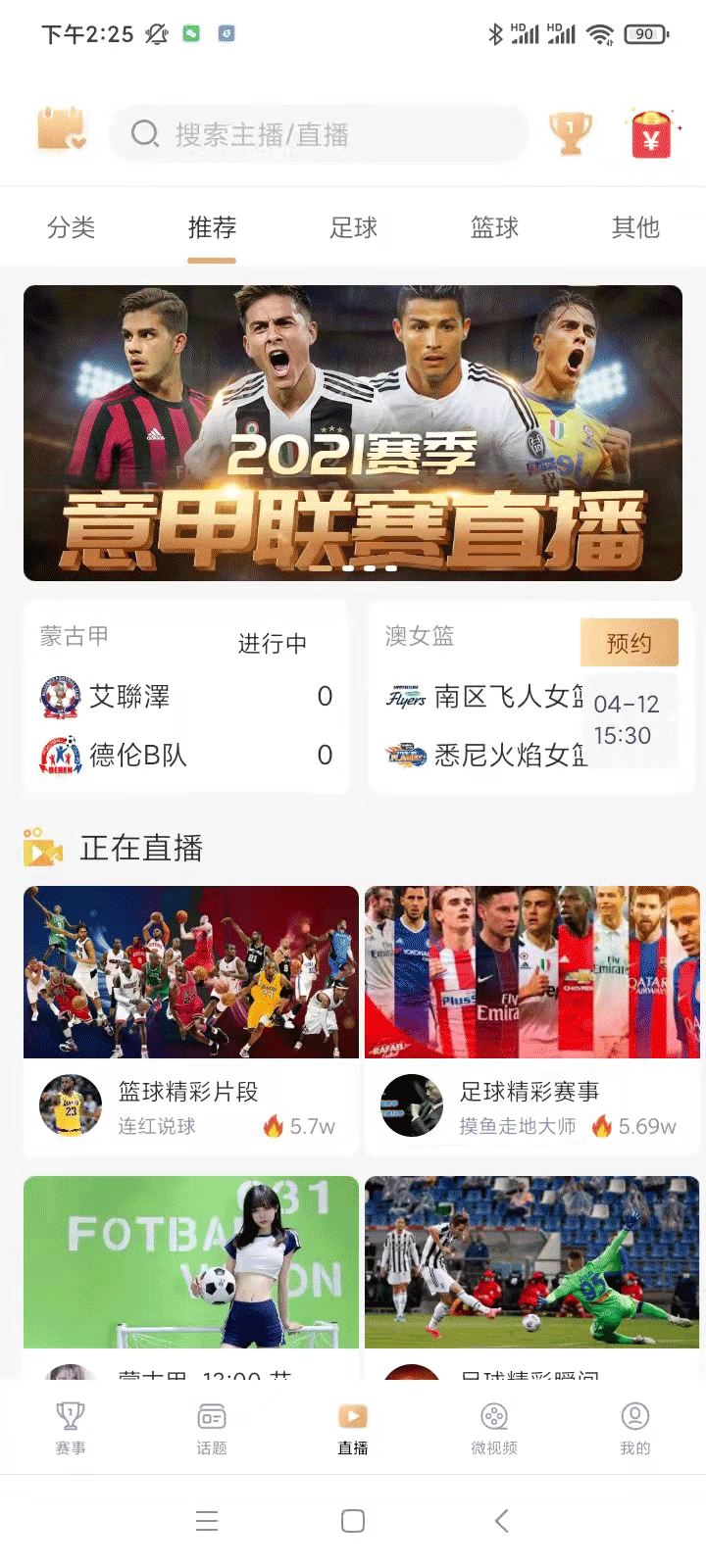Image resolution: width=706 pixels, height=1568 pixels.
Task: Open the system recent apps menu
Action: coord(207,1521)
